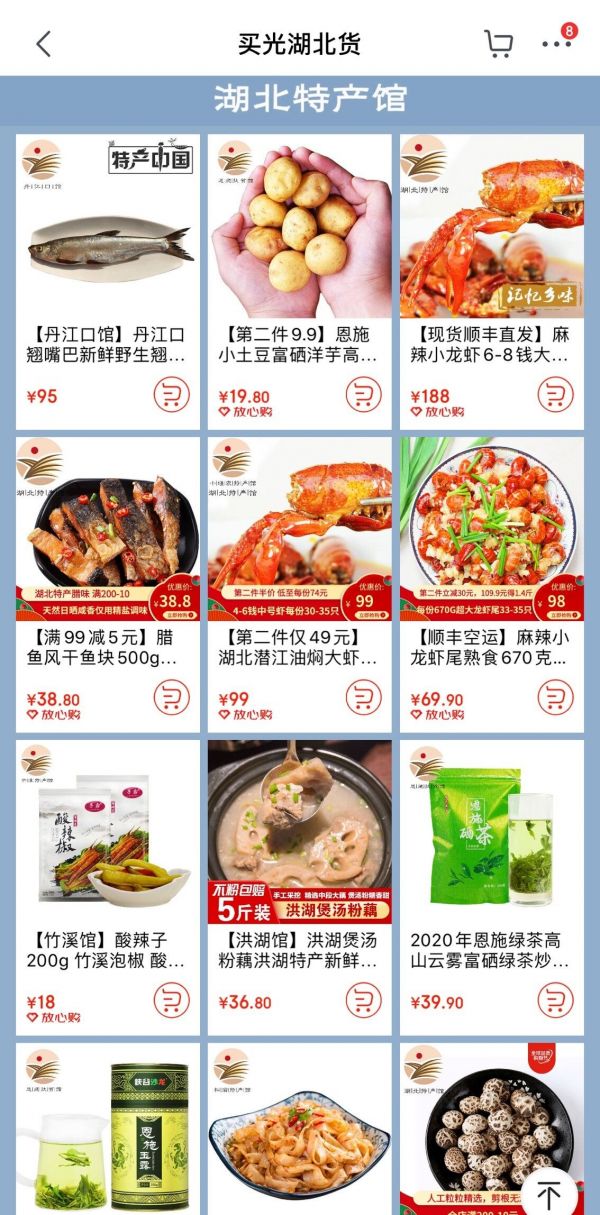Add ¥95 丹江口 fish to cart

point(171,394)
